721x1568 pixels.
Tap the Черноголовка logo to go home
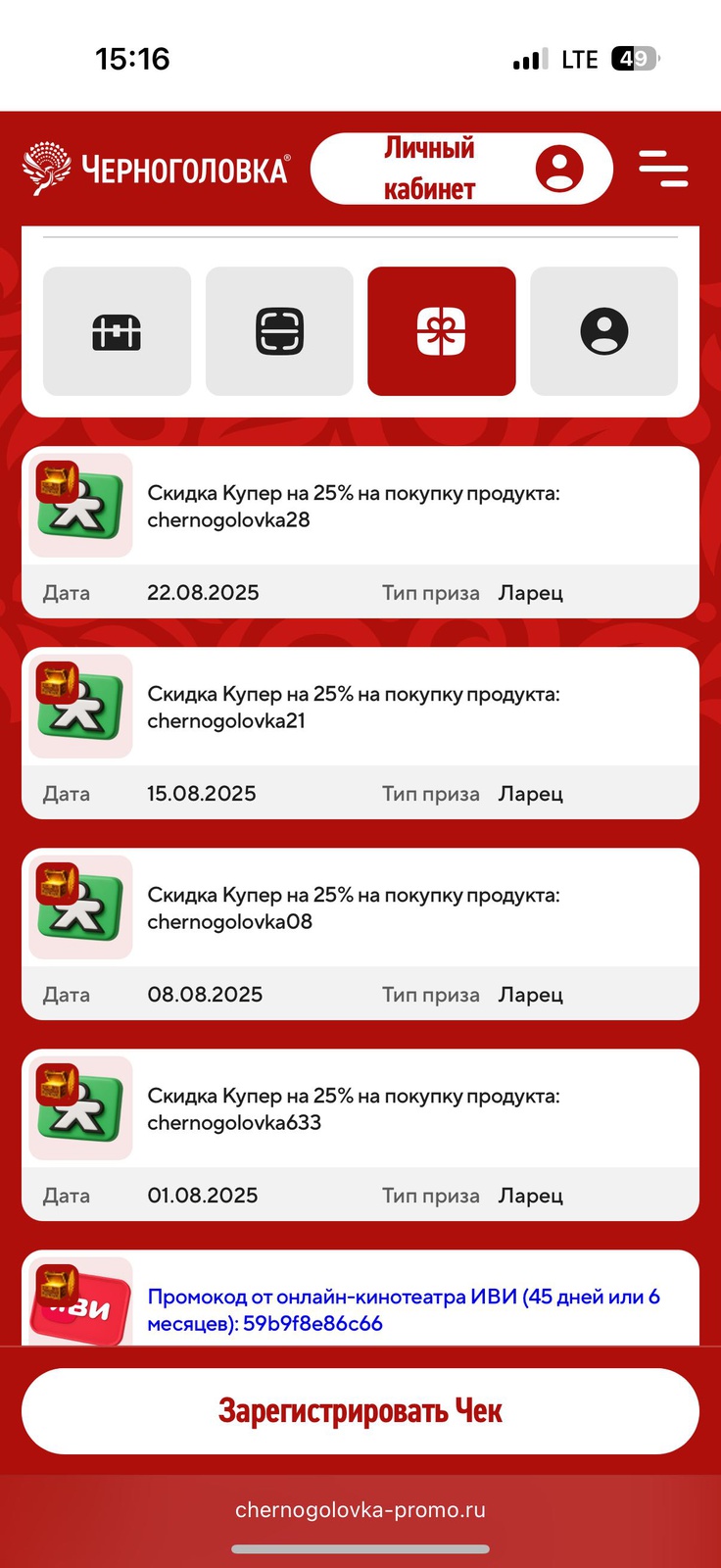[157, 169]
